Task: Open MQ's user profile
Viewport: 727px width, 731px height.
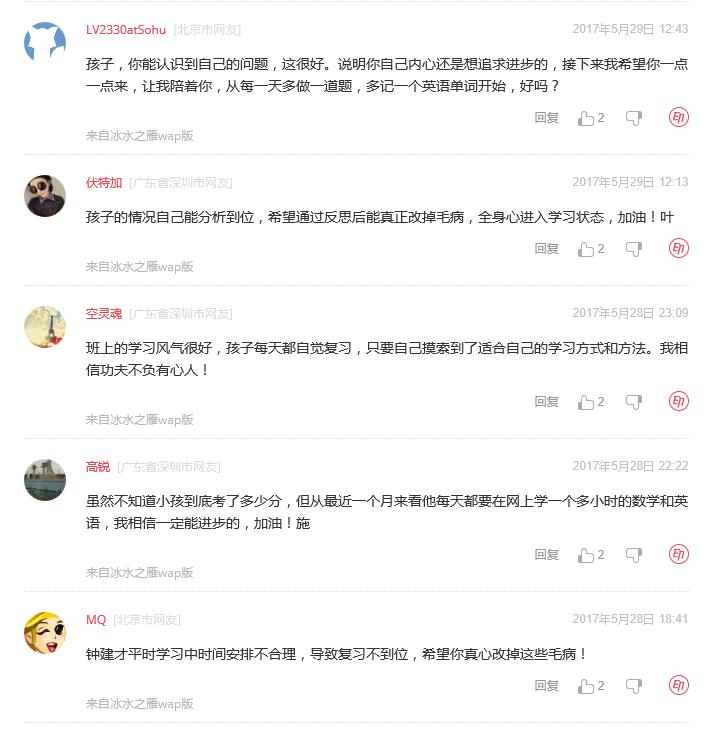Action: [x=96, y=620]
